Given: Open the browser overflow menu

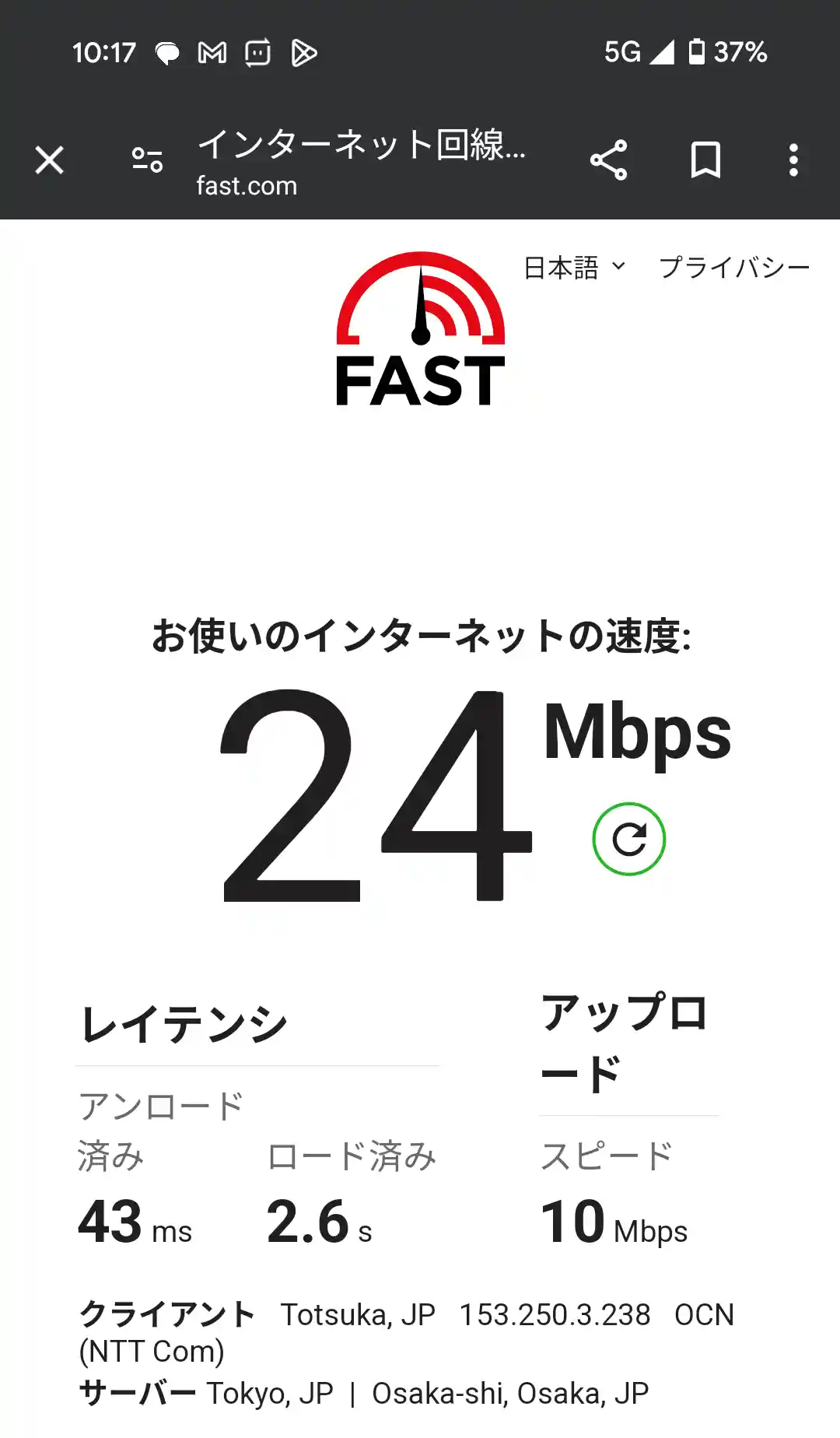Looking at the screenshot, I should pyautogui.click(x=793, y=160).
